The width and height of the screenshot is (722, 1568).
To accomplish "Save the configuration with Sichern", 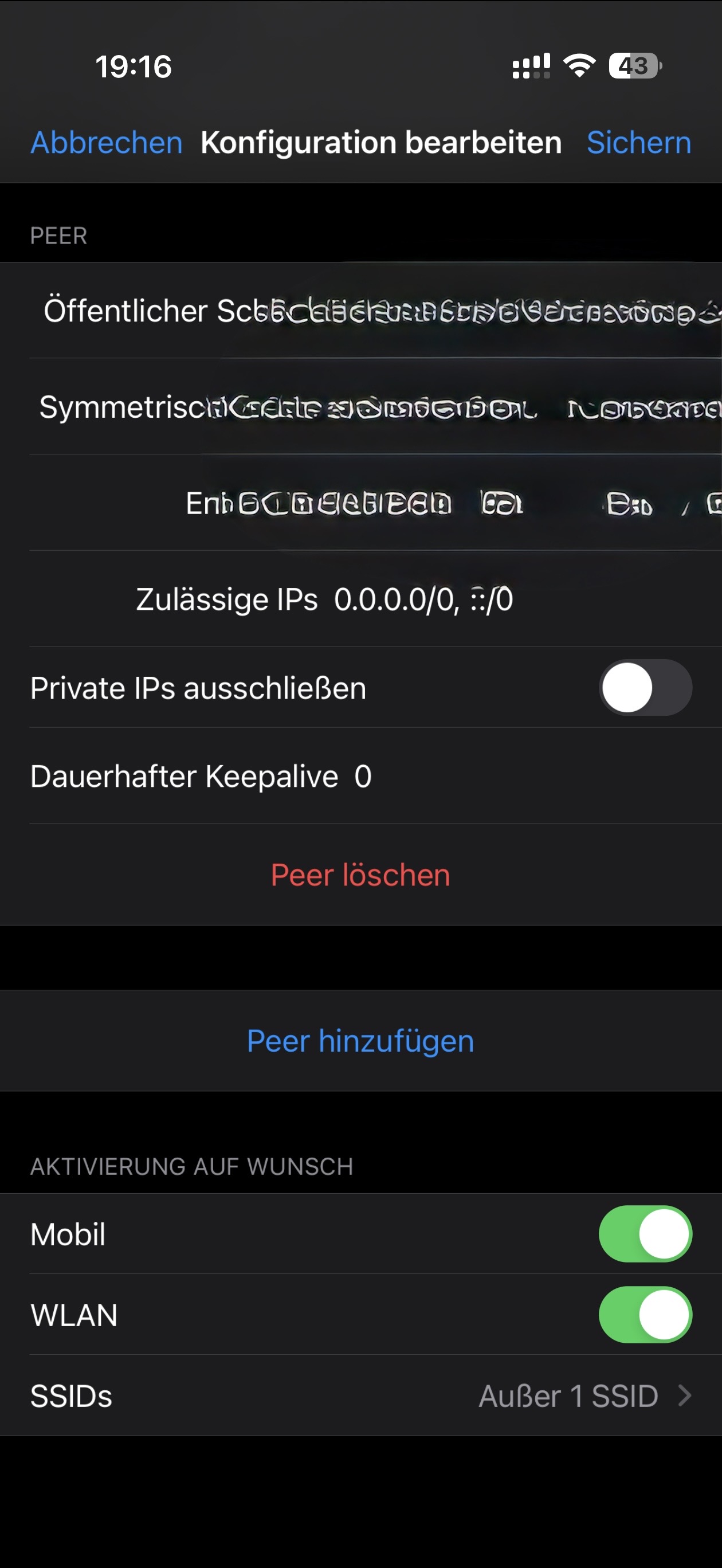I will coord(638,143).
